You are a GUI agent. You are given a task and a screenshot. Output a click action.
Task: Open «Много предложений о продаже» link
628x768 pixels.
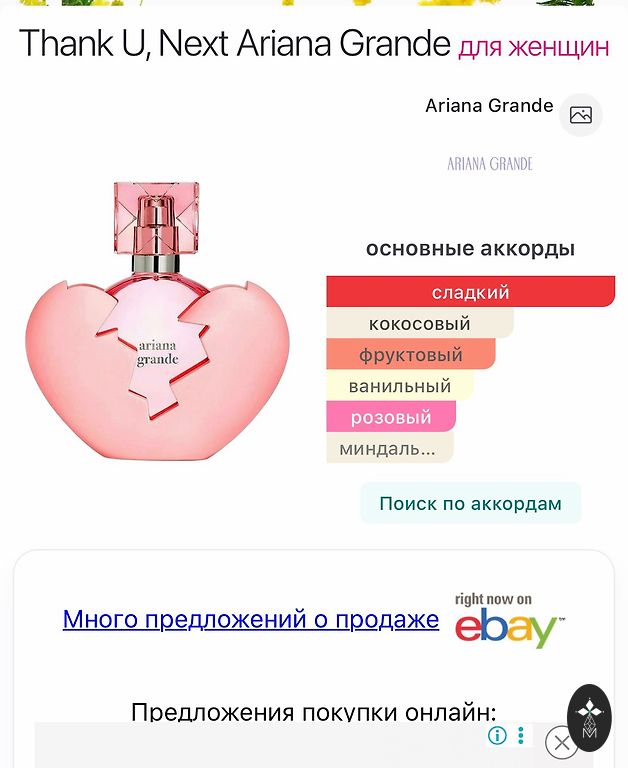pos(251,619)
